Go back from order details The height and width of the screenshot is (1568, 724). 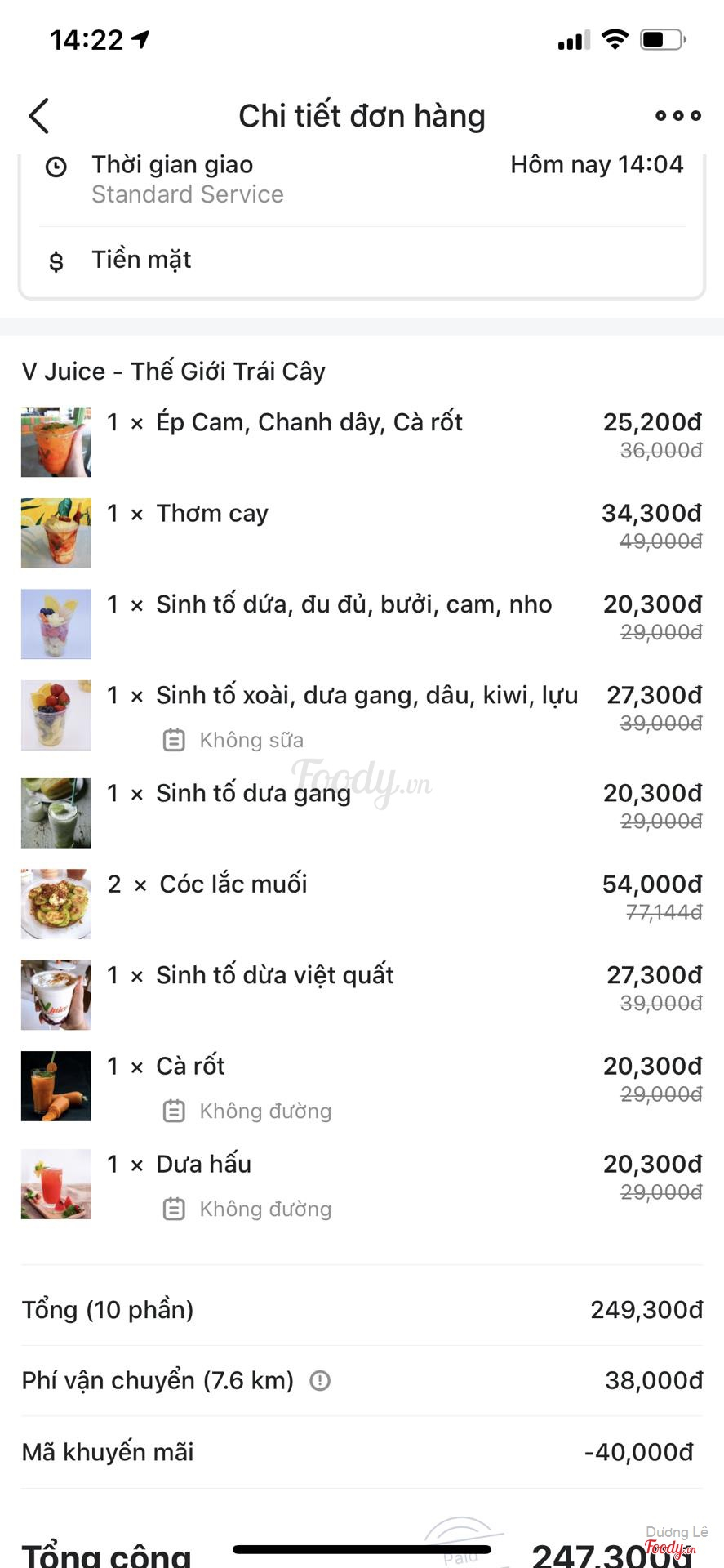coord(38,116)
